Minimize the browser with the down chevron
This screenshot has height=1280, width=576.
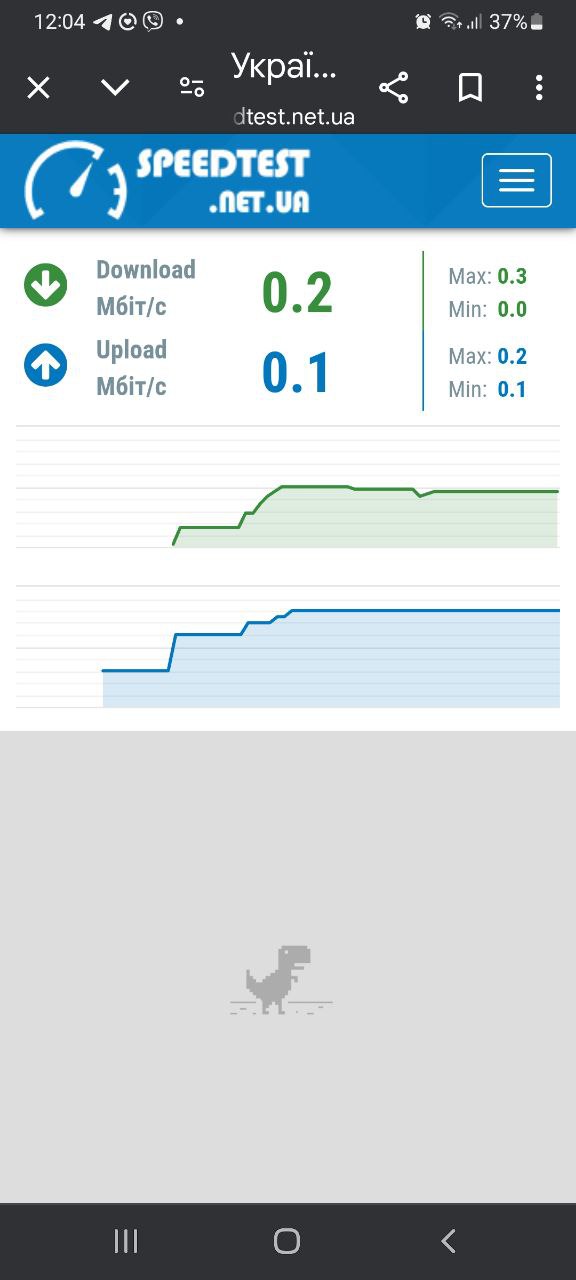click(115, 88)
